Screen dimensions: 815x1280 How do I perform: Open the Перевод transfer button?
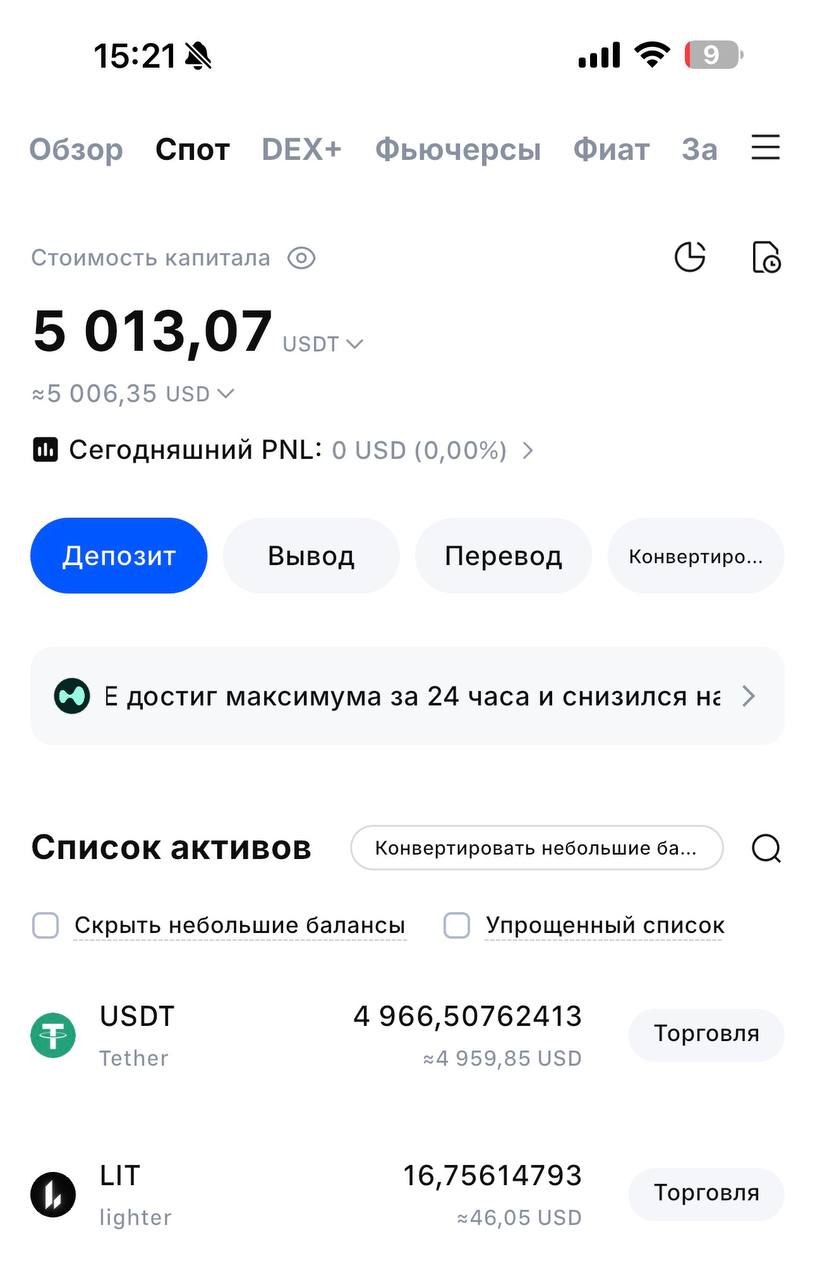(503, 556)
